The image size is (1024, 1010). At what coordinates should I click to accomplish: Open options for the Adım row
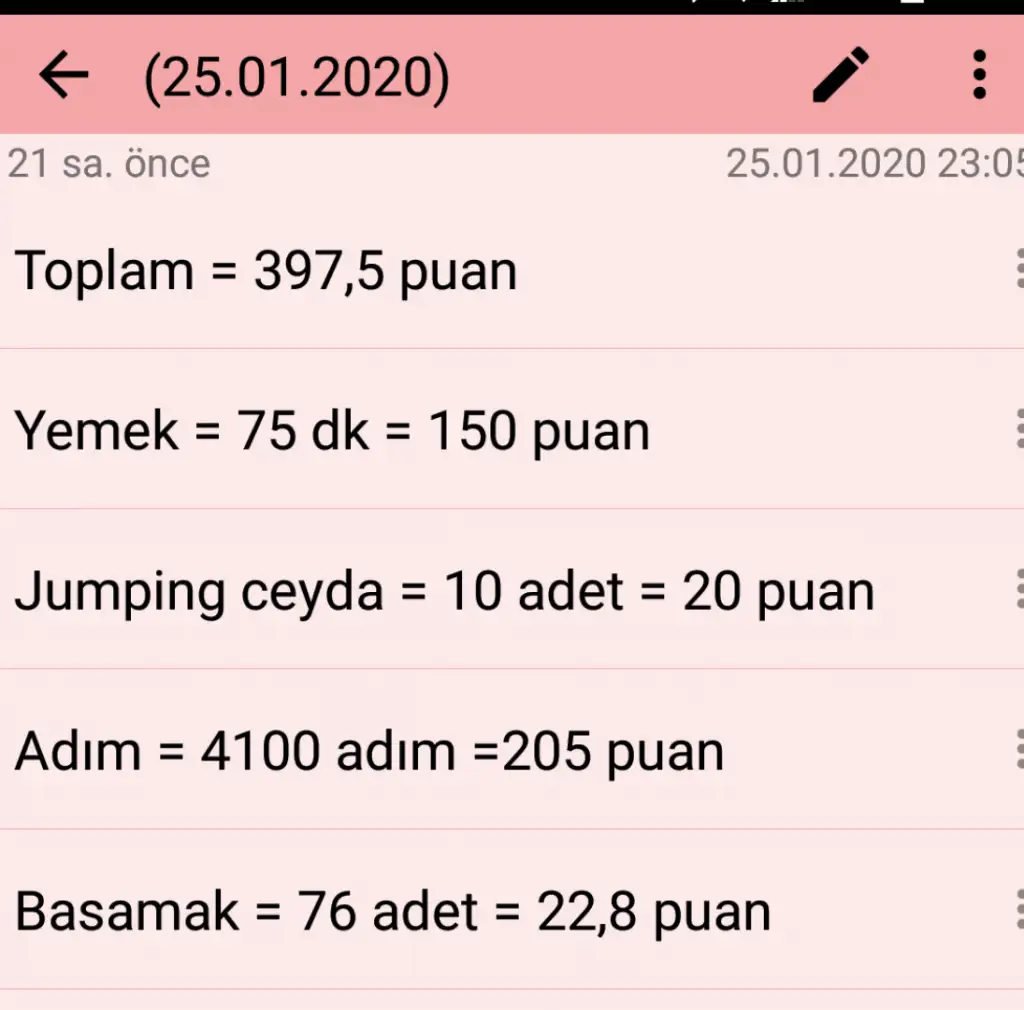pos(1018,750)
